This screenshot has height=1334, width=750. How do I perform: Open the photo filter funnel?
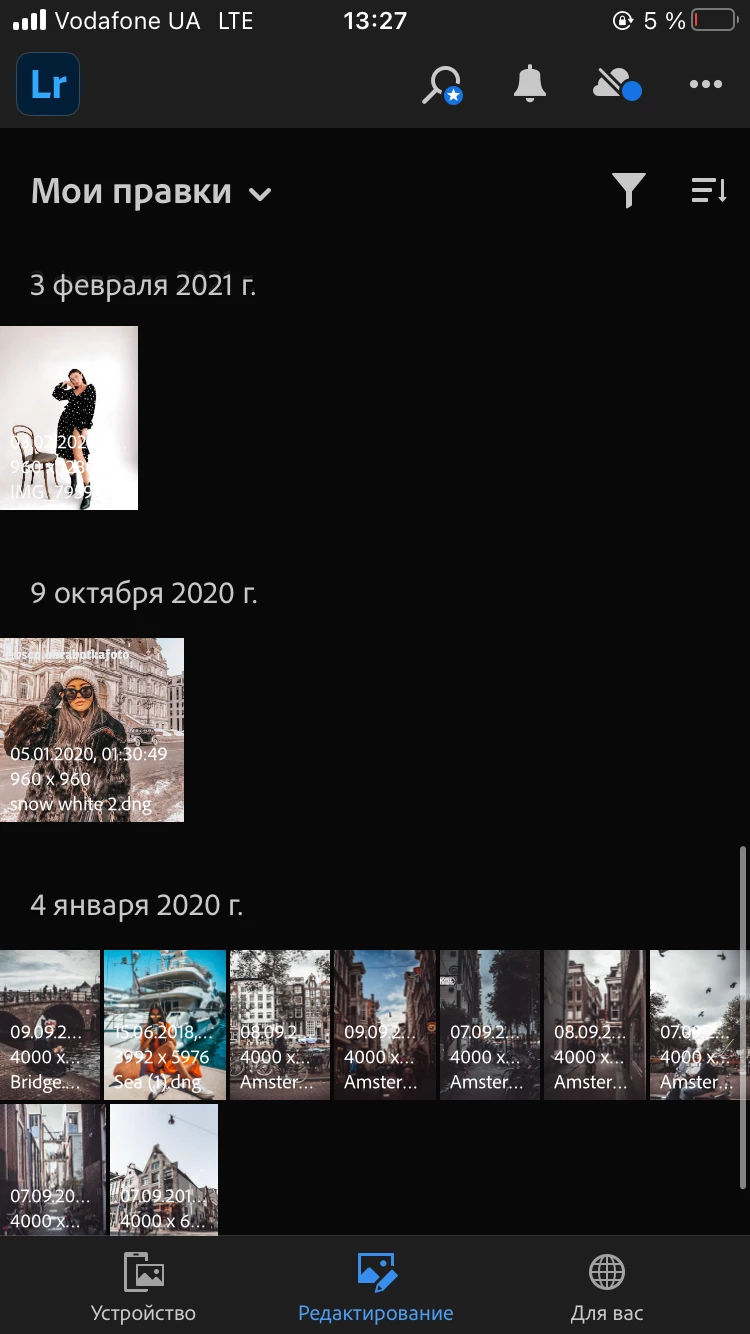[x=628, y=190]
